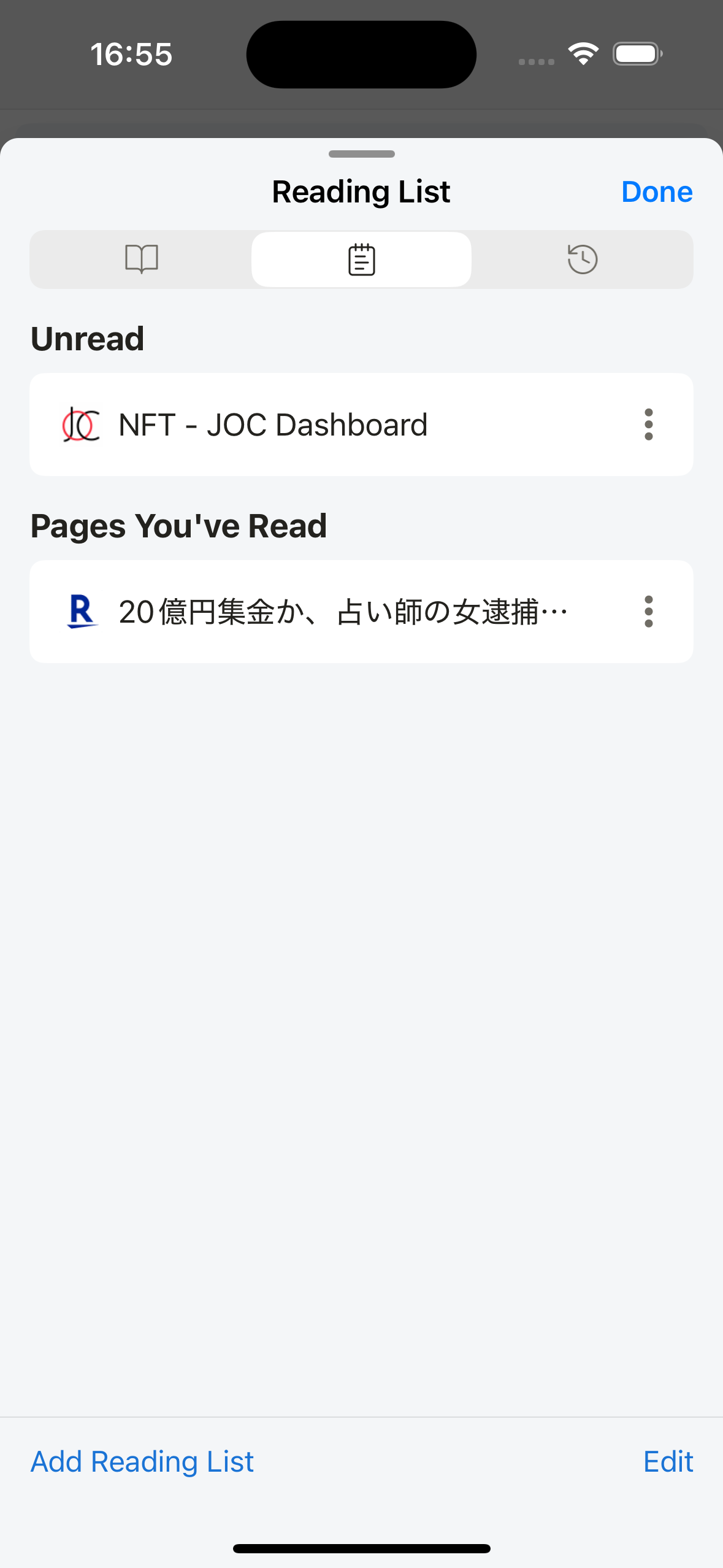Switch to the Bookmarks tab
The image size is (723, 1568).
[x=141, y=259]
